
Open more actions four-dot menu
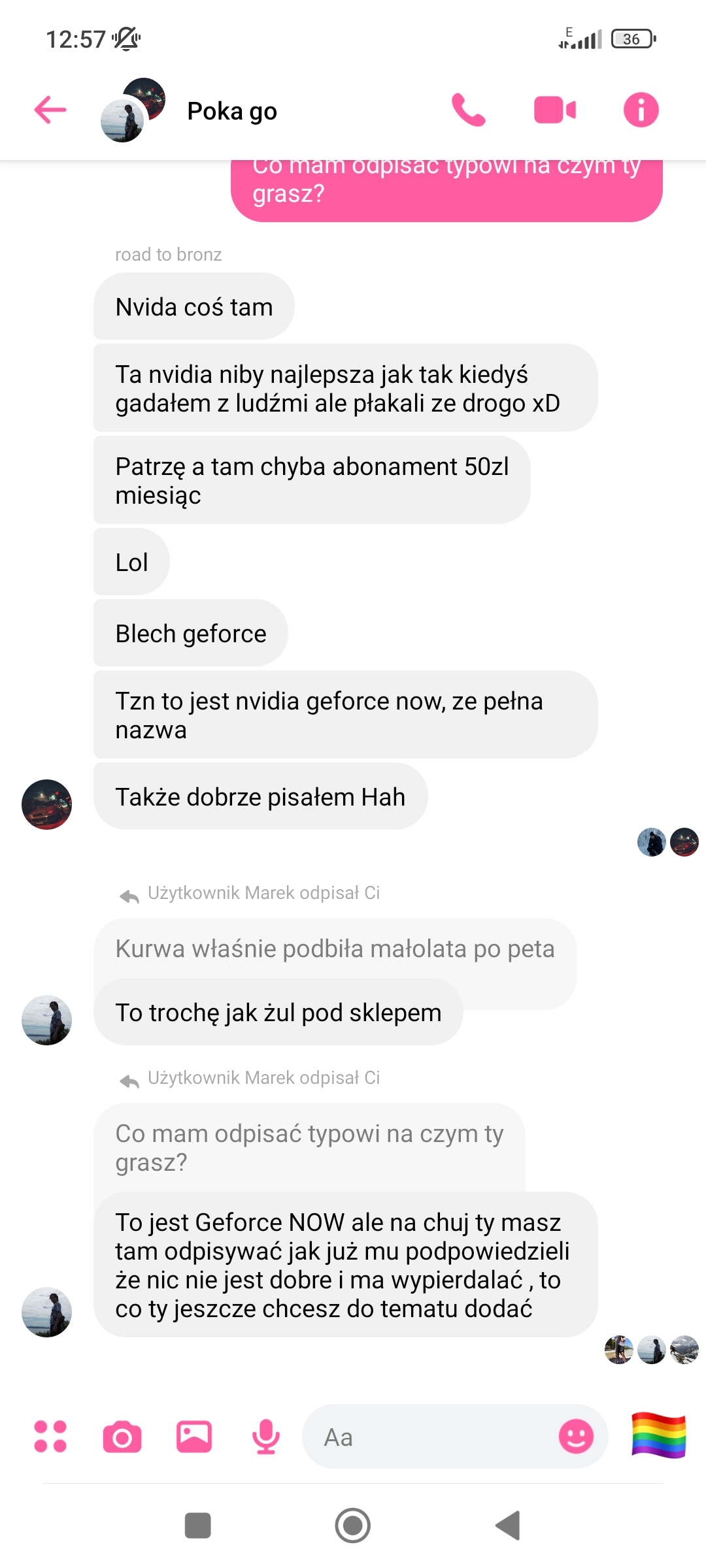tap(50, 1437)
